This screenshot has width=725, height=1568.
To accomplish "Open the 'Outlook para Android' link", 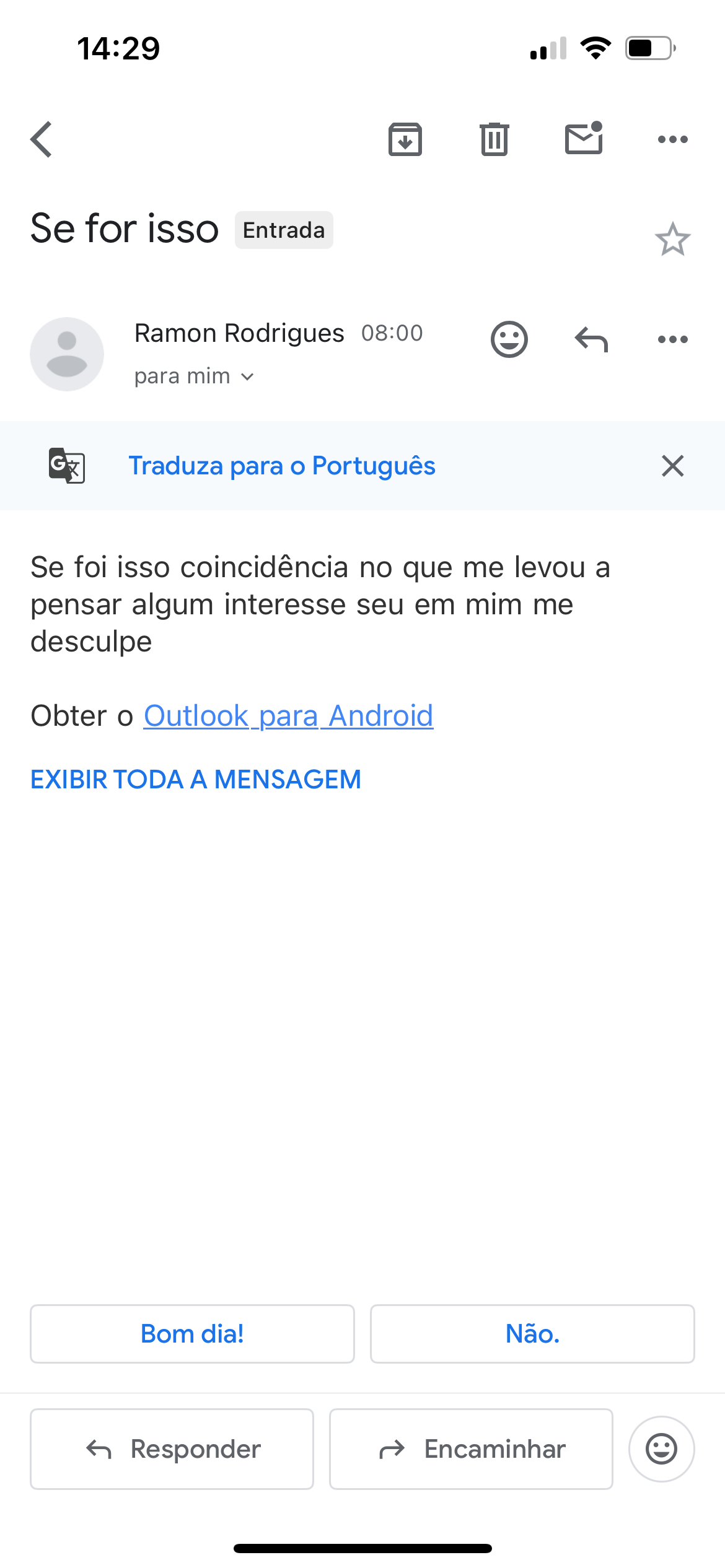I will click(288, 716).
